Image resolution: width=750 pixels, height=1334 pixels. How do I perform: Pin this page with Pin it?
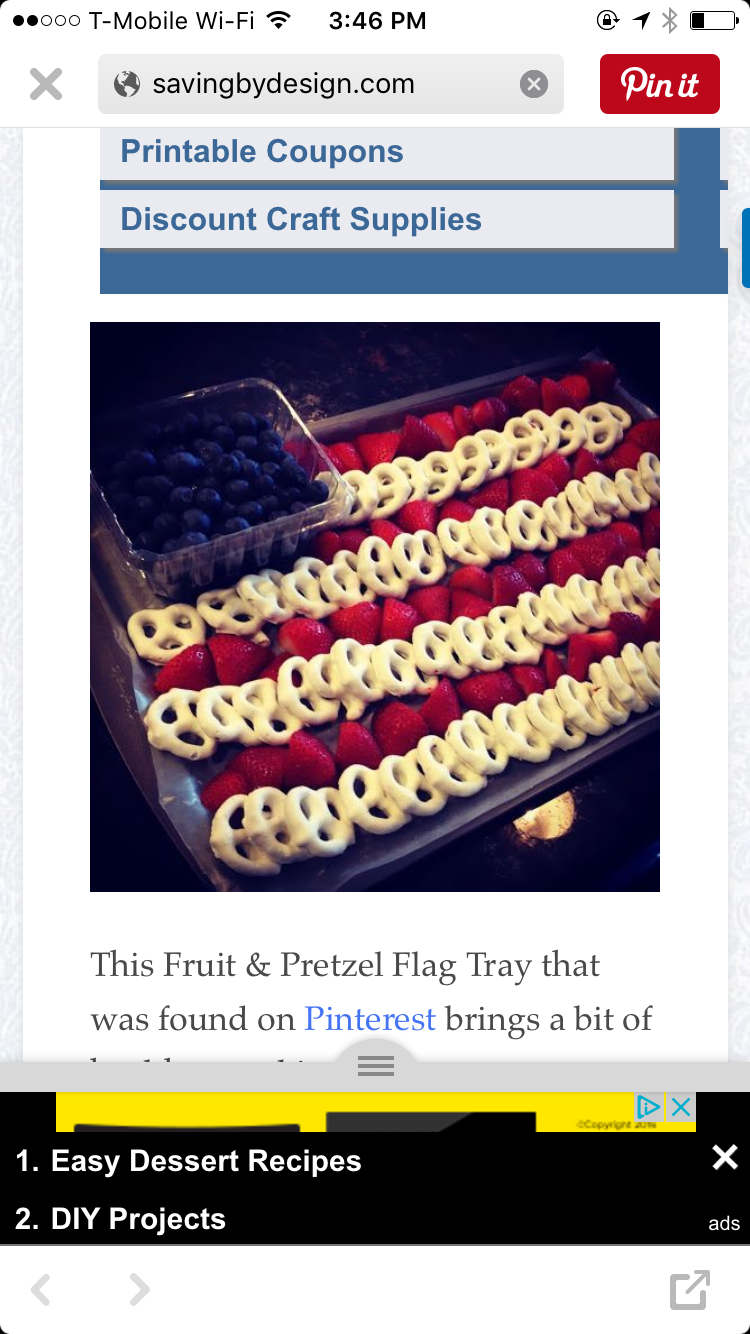click(660, 84)
